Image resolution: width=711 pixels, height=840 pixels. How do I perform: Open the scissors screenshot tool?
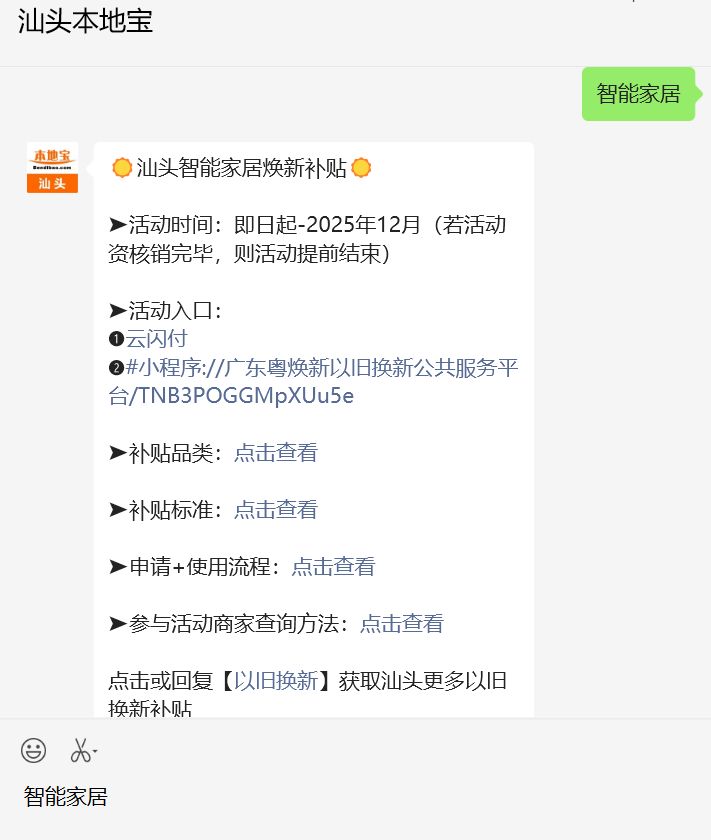(x=81, y=749)
